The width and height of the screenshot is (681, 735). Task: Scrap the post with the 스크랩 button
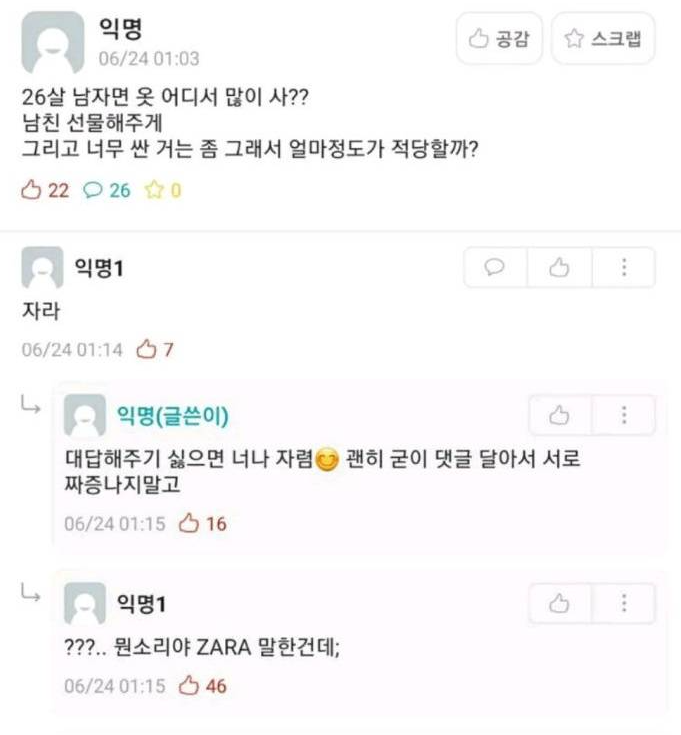602,39
